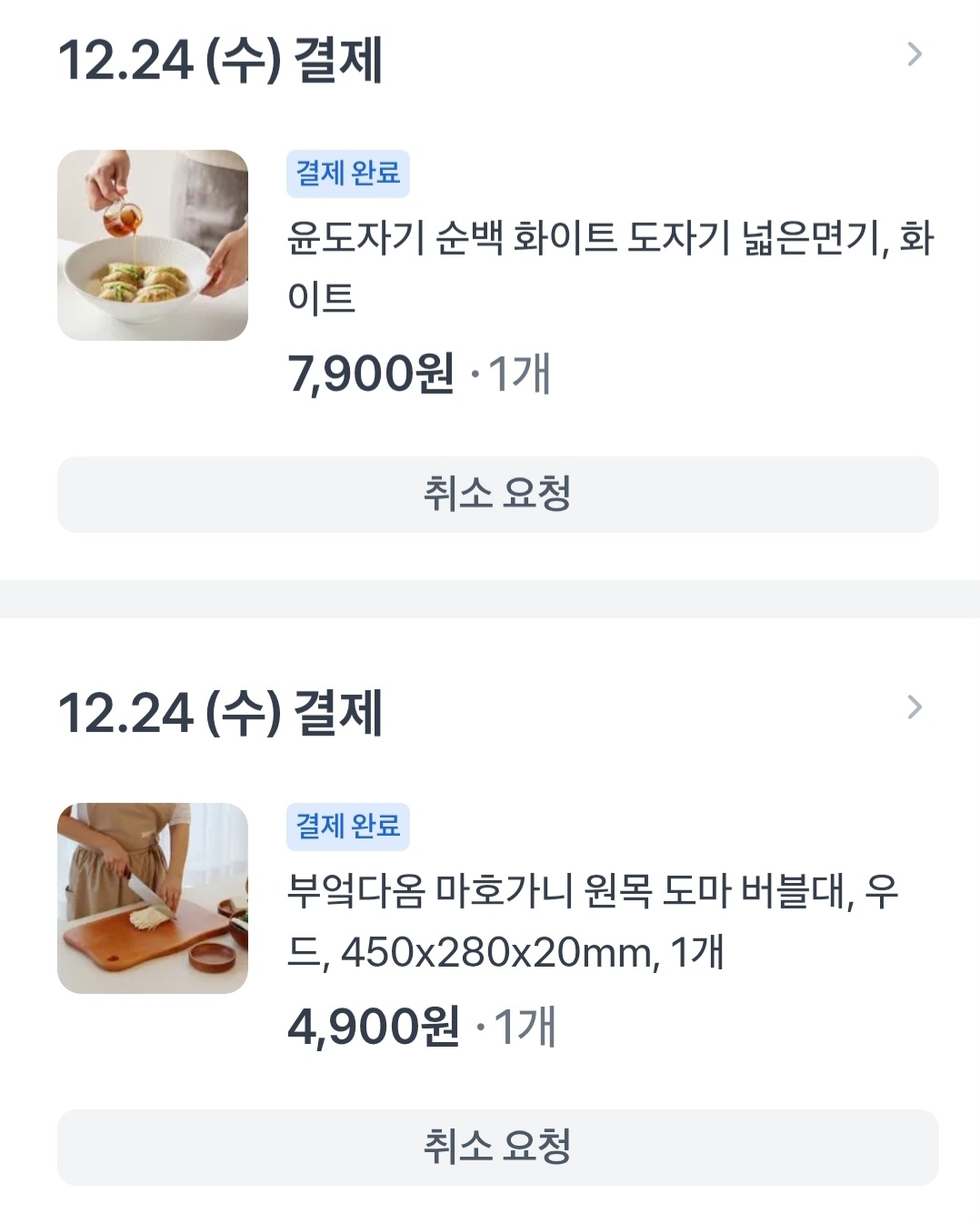
Task: Tap 취소 요청 for 윤도자기 넓은면기
Action: 497,495
